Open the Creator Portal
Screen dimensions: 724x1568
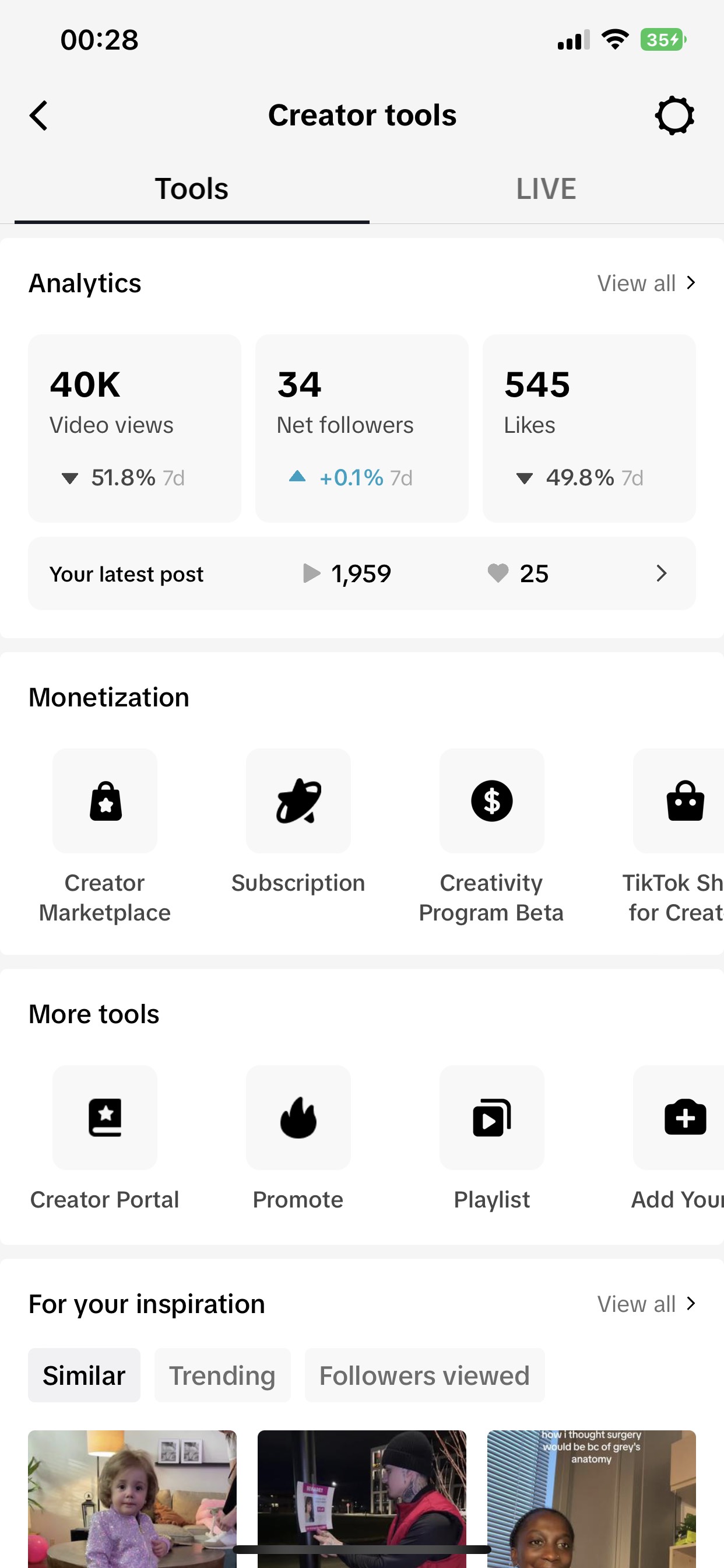pyautogui.click(x=105, y=1138)
